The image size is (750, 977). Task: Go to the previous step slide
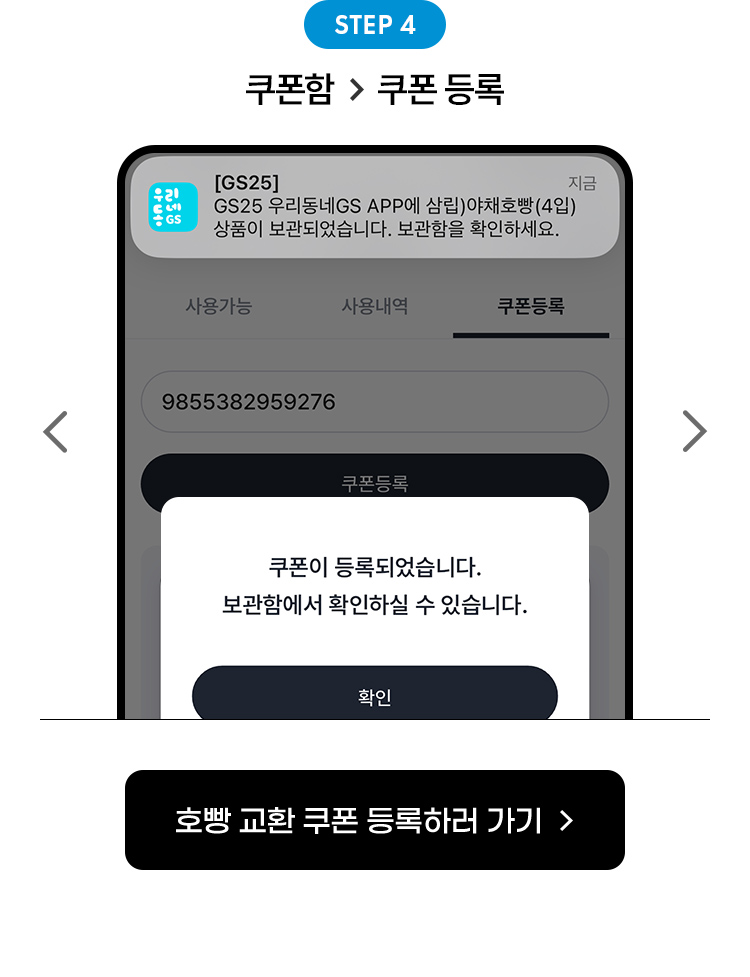(x=55, y=432)
